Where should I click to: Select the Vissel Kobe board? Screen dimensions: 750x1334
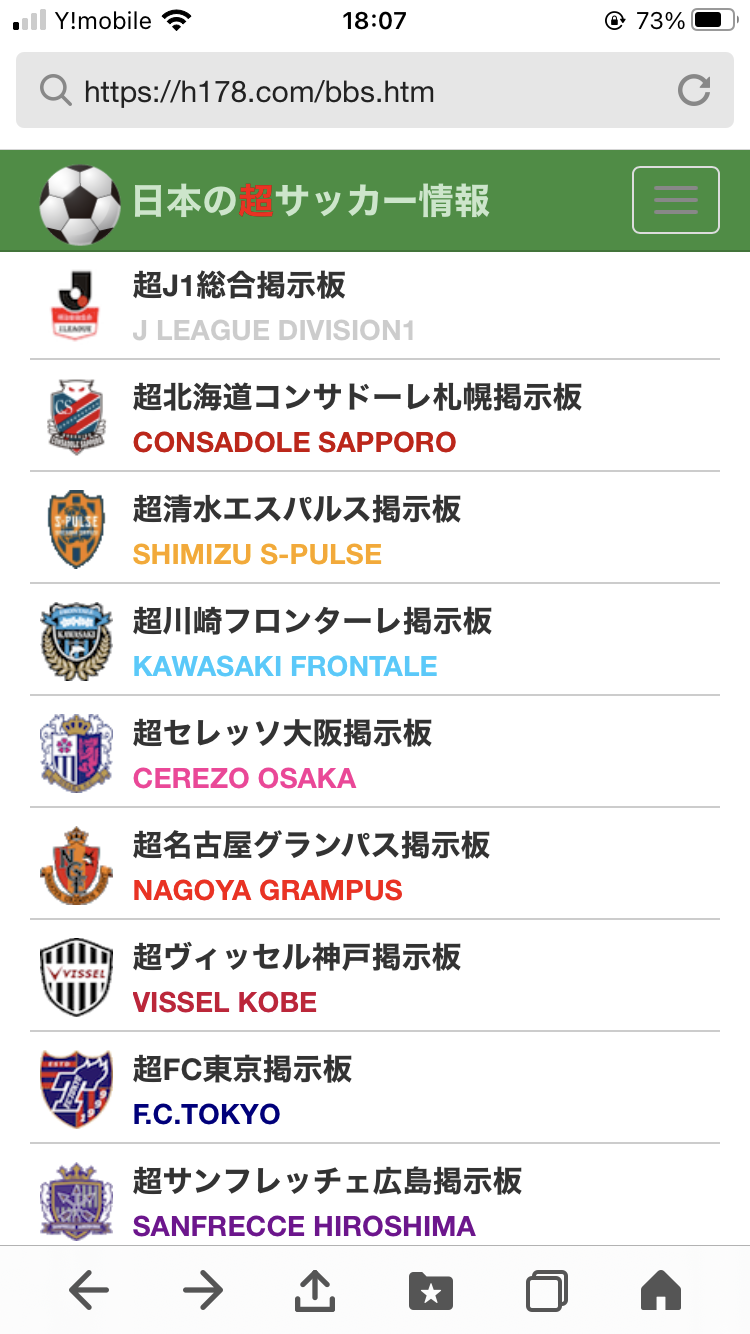pyautogui.click(x=297, y=958)
